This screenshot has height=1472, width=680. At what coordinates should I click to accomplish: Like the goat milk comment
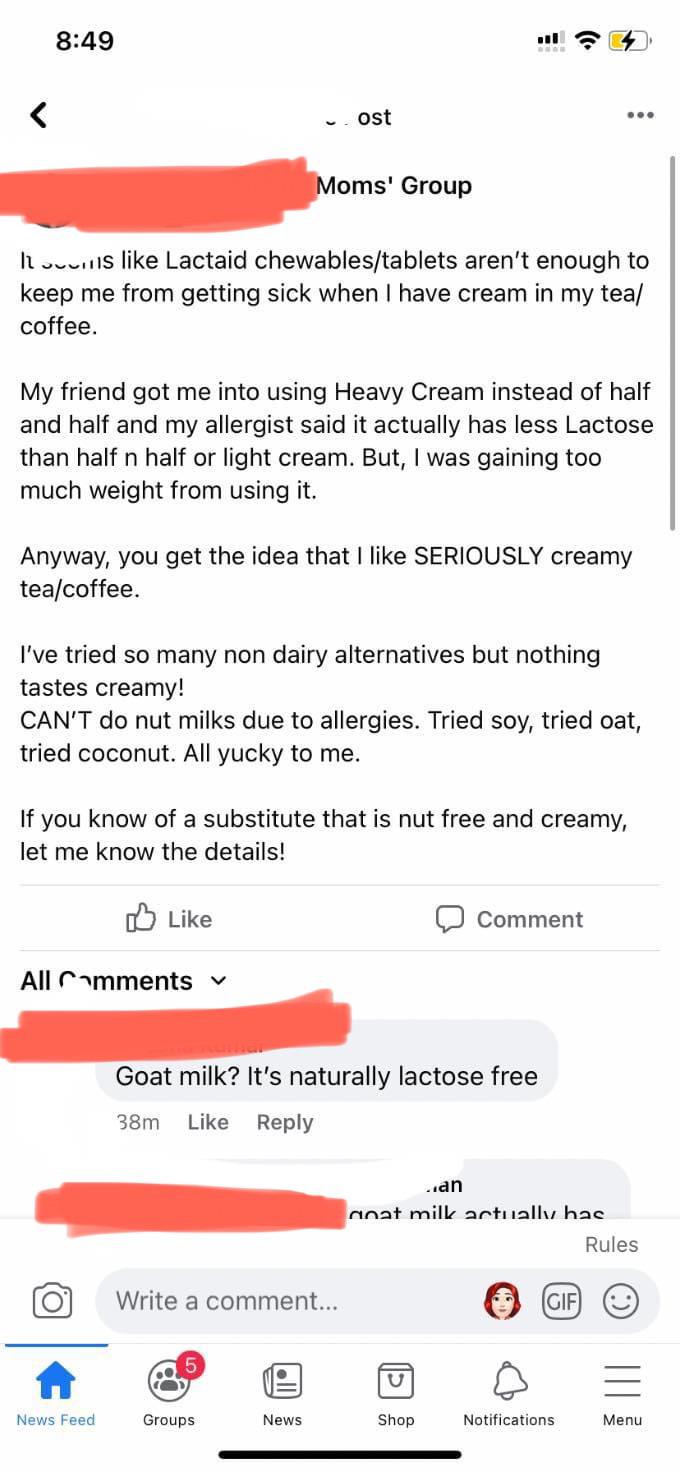208,1122
